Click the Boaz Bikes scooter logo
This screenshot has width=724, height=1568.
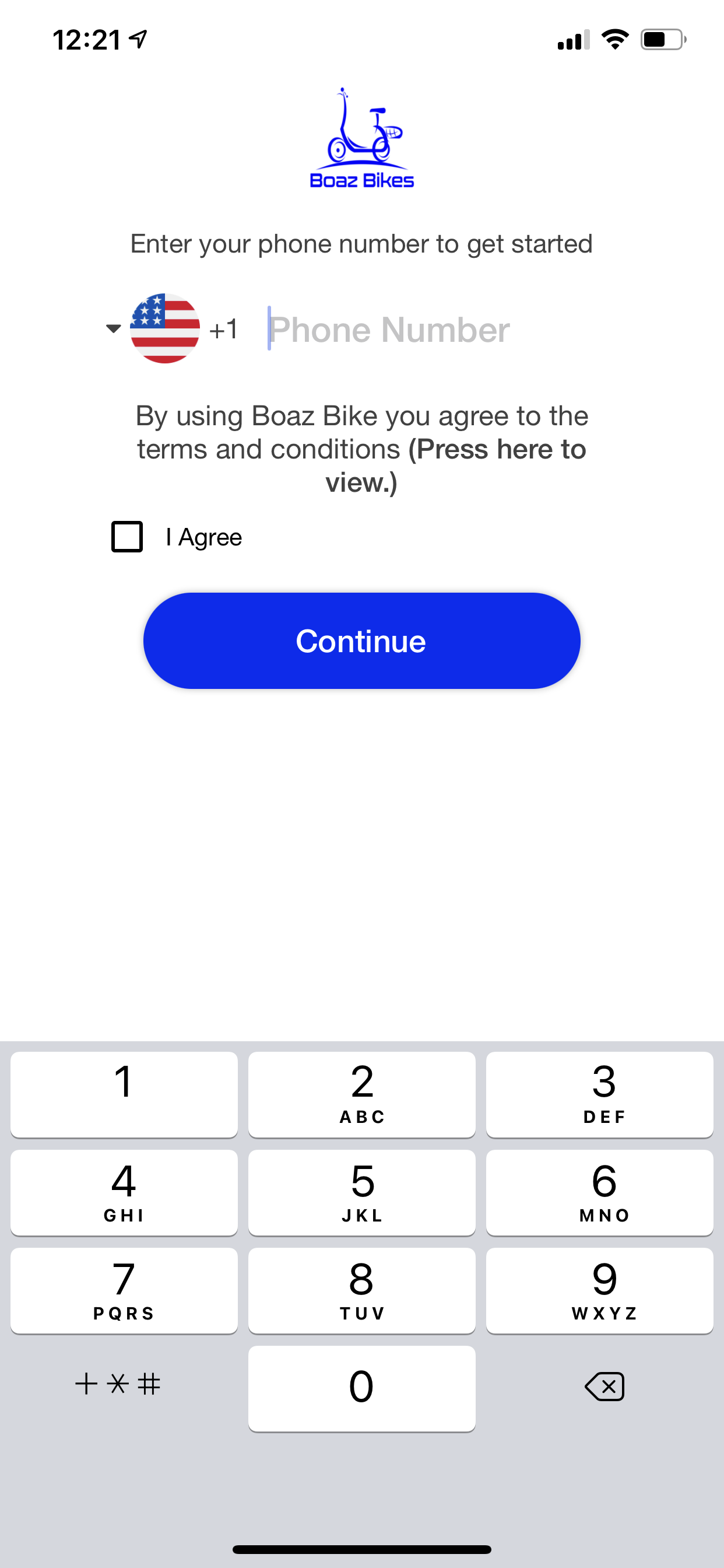click(x=361, y=137)
